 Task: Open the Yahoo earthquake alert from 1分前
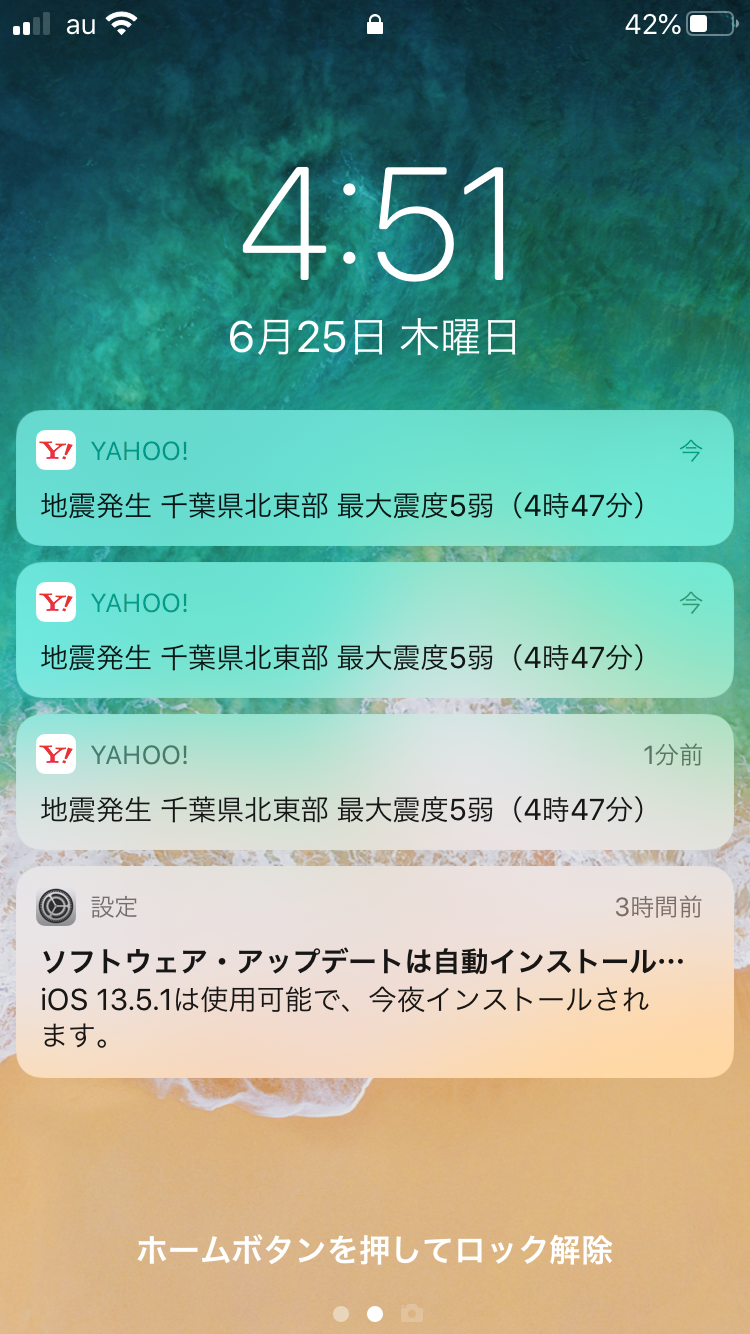point(374,782)
